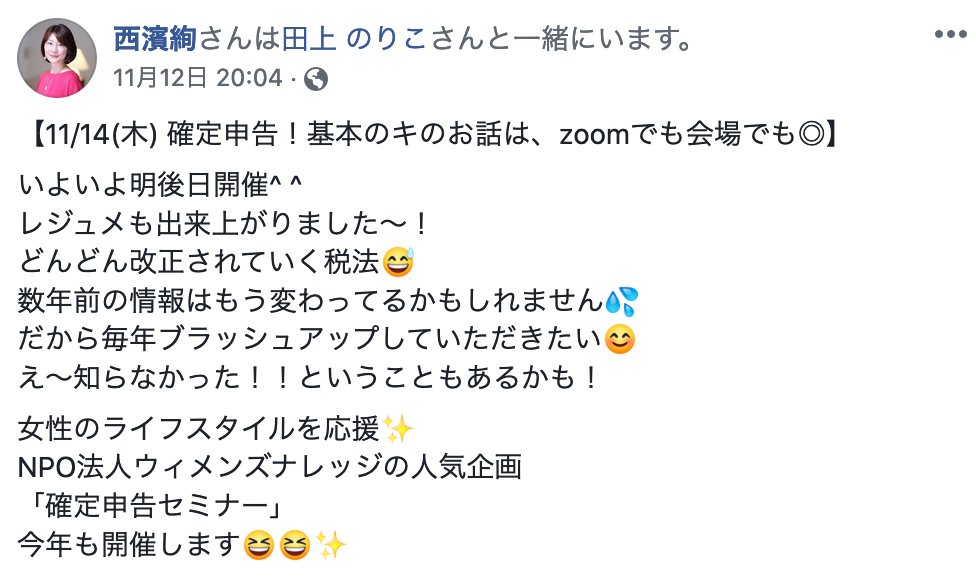This screenshot has width=976, height=578.
Task: Open 西濱絢's profile name link
Action: coord(155,40)
